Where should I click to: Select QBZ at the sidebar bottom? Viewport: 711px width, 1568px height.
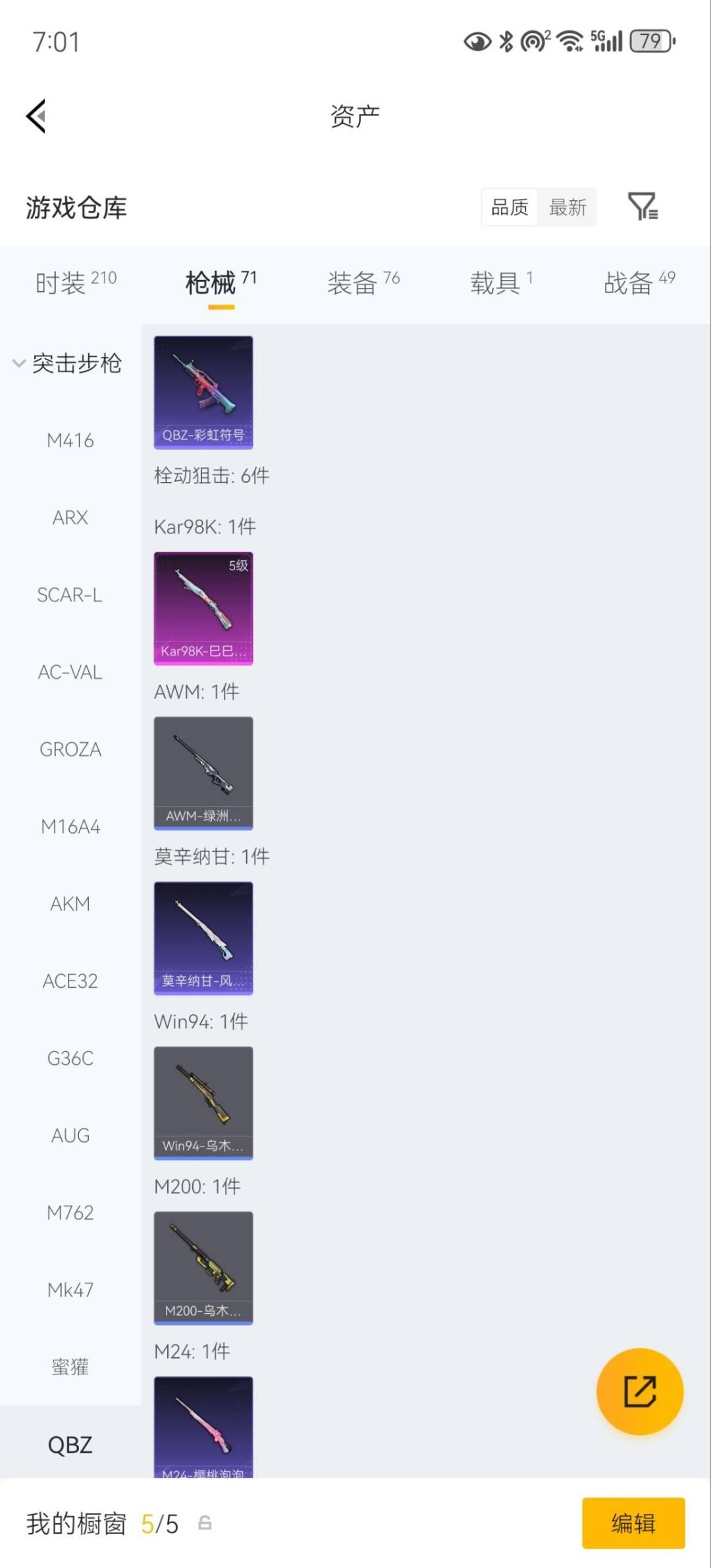click(x=70, y=1446)
